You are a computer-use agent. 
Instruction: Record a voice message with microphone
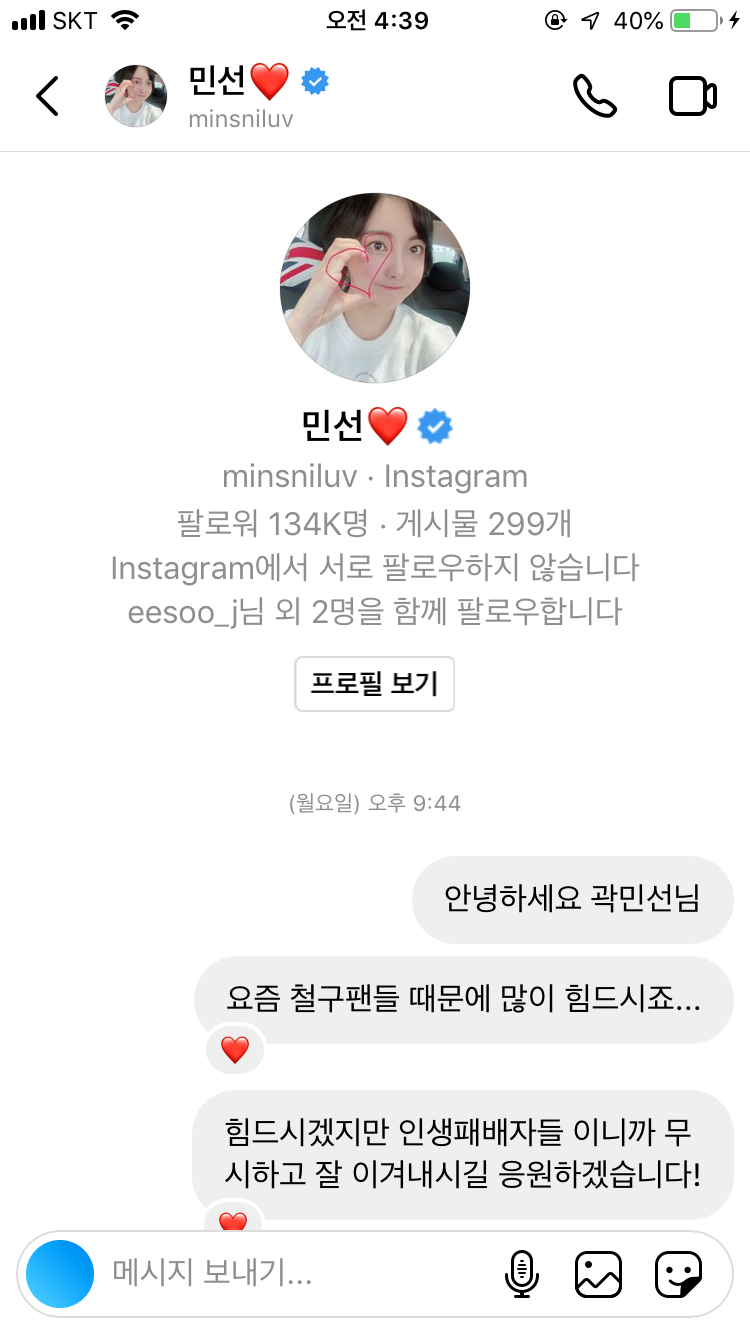[x=520, y=1274]
